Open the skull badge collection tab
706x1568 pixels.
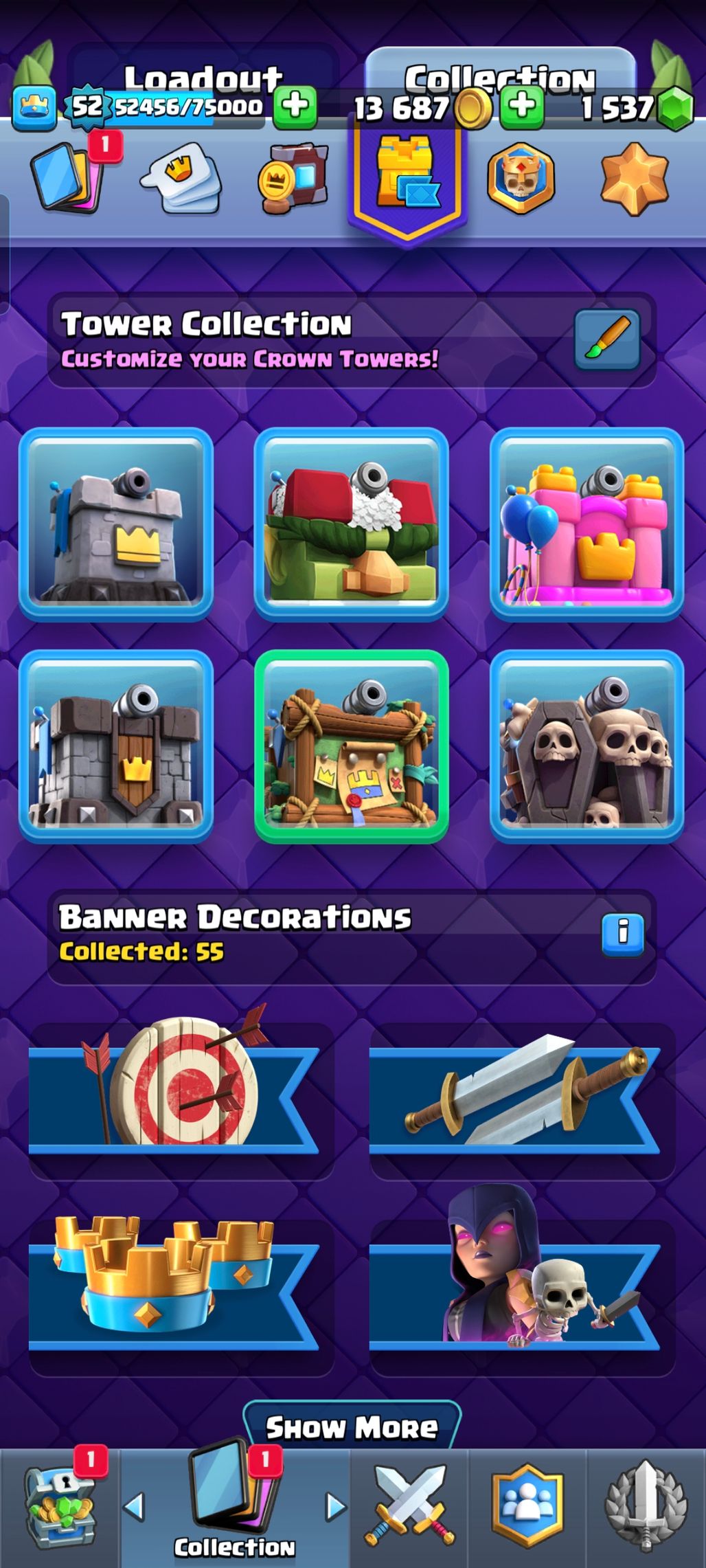point(521,179)
